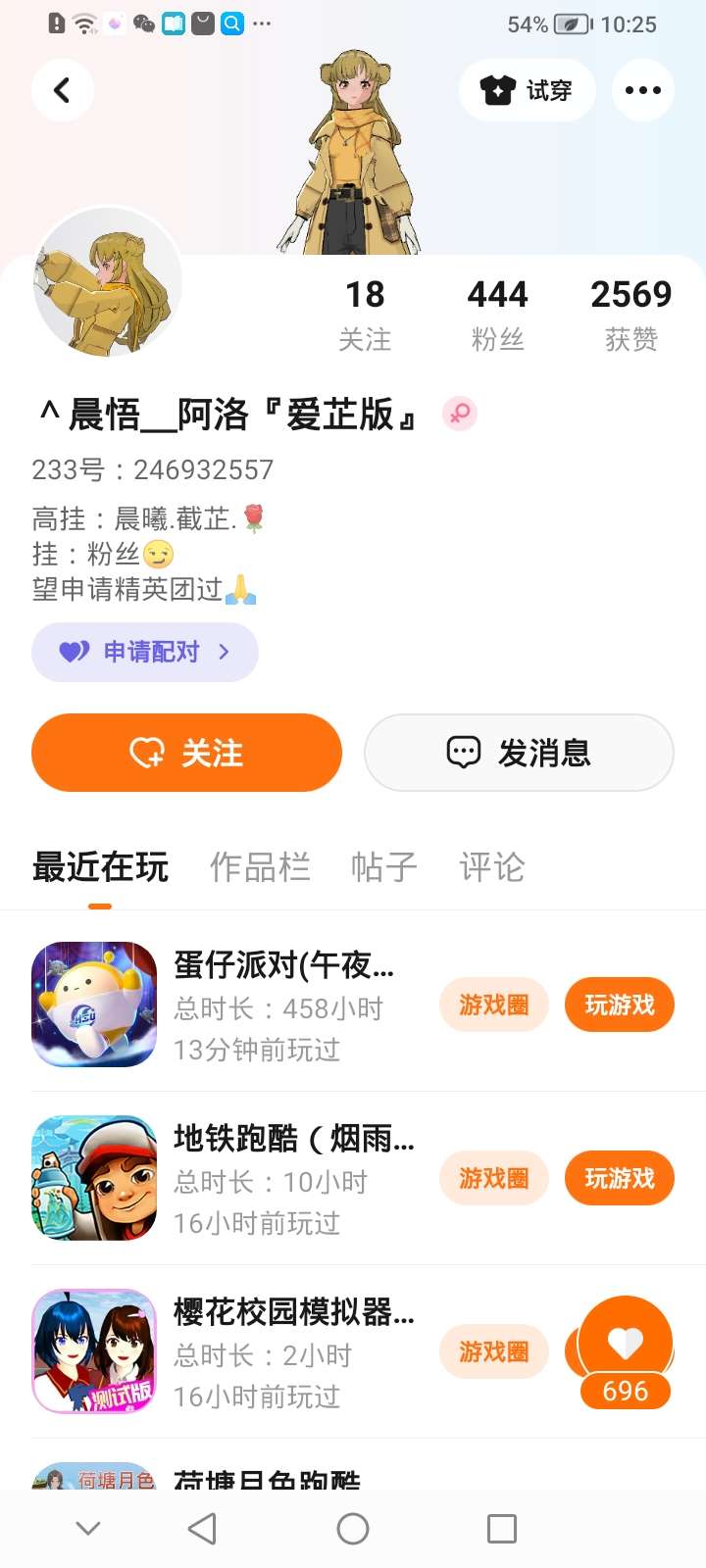Open 游戏圈 for 蛋仔派对
Image resolution: width=706 pixels, height=1568 pixels.
[x=494, y=1004]
